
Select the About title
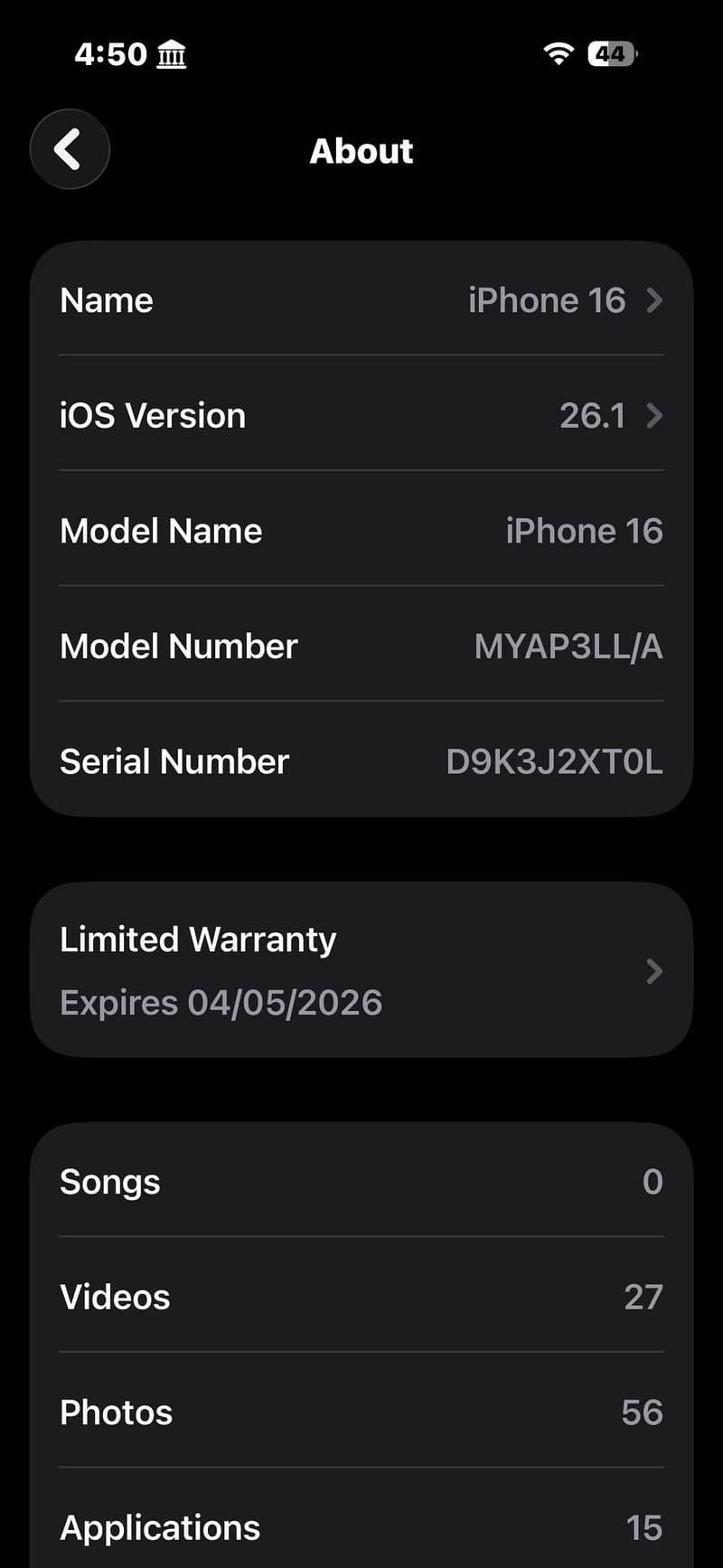pos(361,151)
